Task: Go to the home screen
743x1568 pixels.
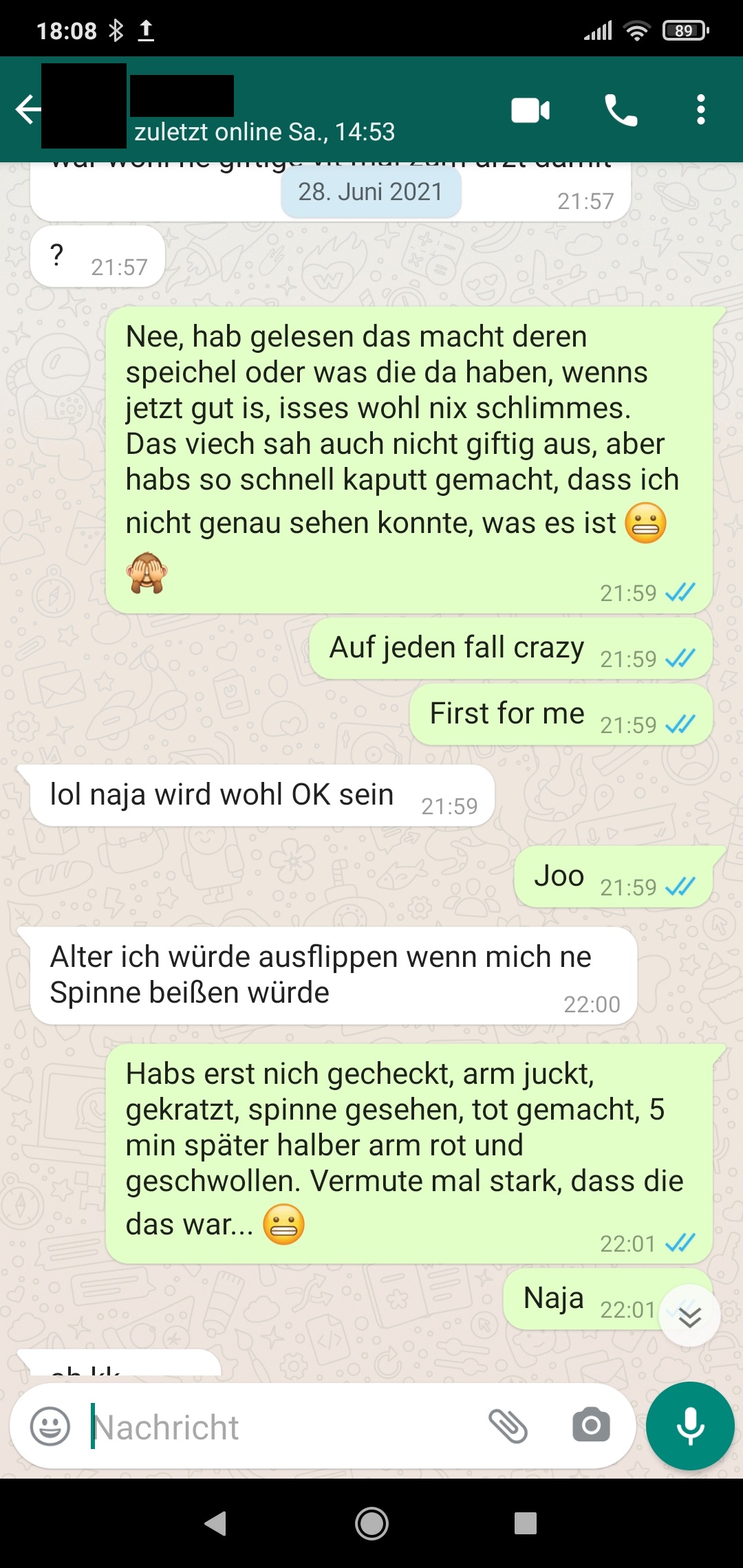Action: (371, 1523)
